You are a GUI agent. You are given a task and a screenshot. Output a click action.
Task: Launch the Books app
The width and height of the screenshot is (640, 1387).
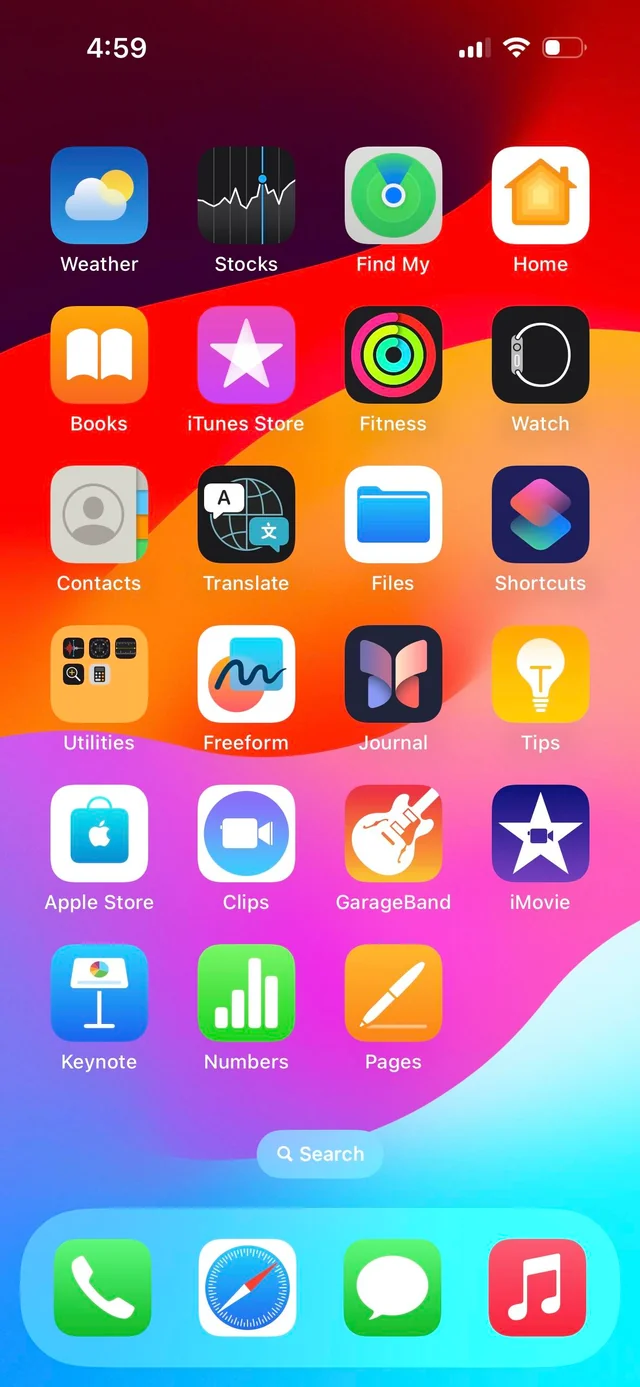(x=99, y=355)
